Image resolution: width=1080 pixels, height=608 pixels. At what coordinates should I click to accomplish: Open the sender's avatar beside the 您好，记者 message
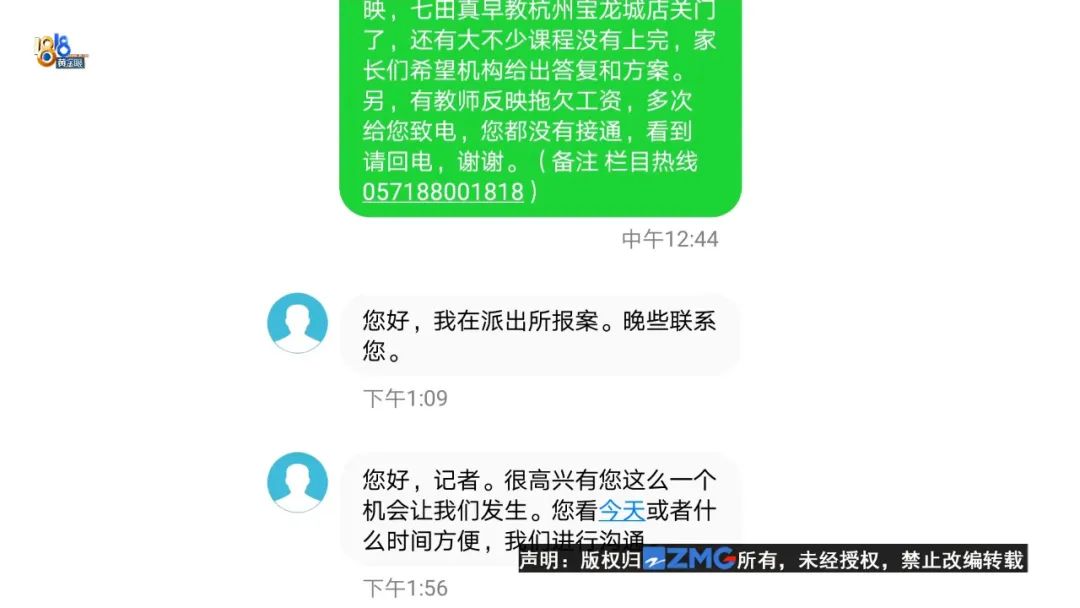pyautogui.click(x=297, y=482)
